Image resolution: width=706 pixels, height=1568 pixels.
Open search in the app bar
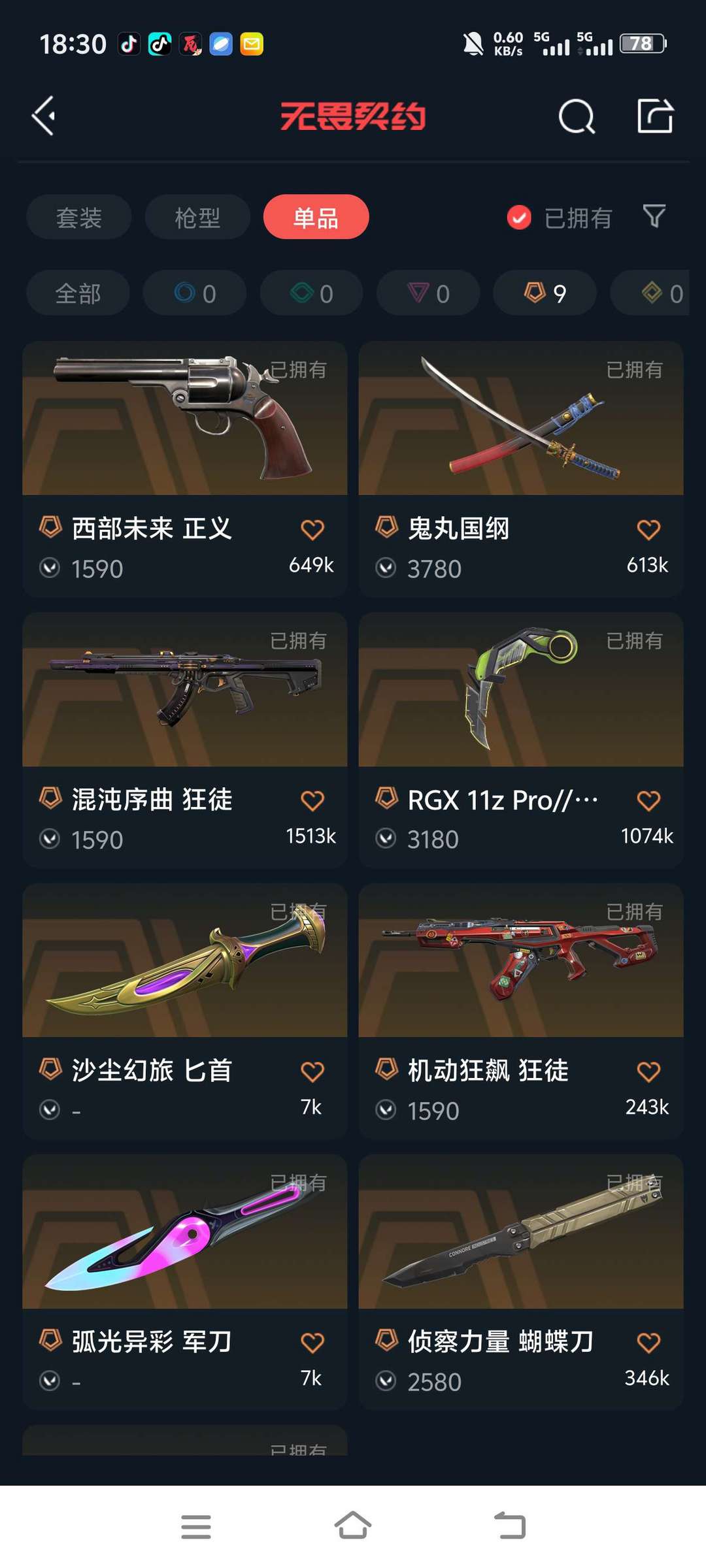[x=577, y=116]
